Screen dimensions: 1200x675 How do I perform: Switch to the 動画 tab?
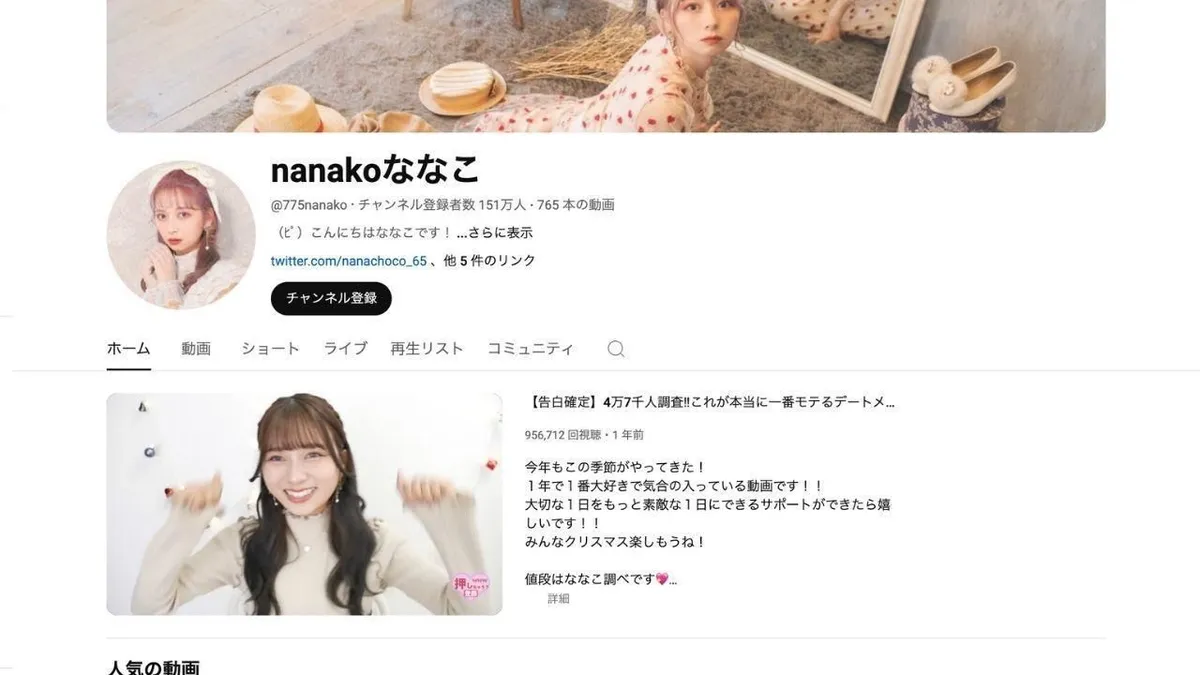click(x=196, y=349)
